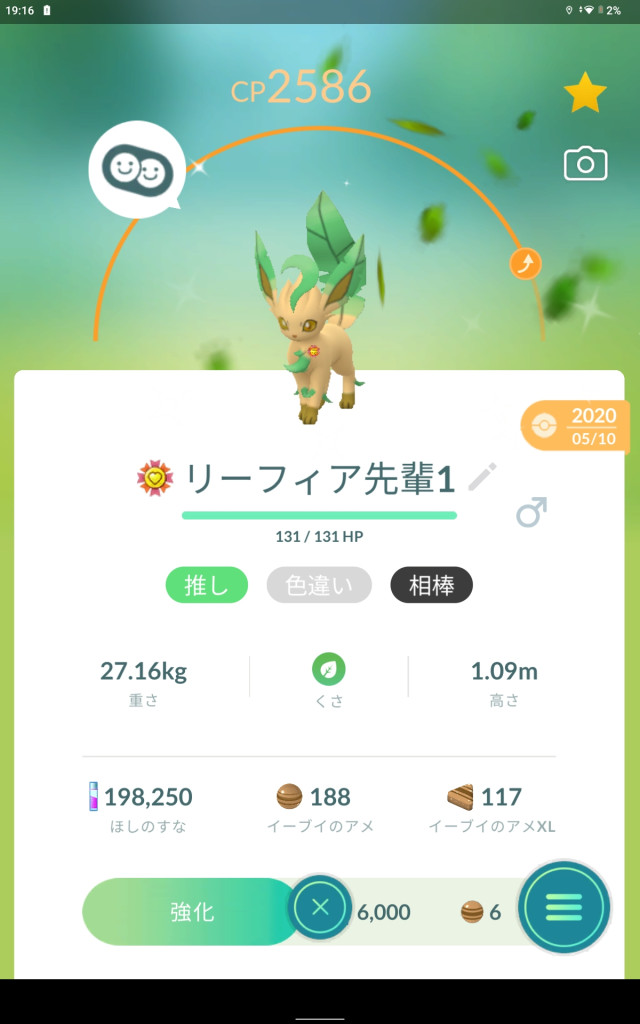Tap the 強化 power up button
Viewport: 640px width, 1024px height.
point(190,912)
